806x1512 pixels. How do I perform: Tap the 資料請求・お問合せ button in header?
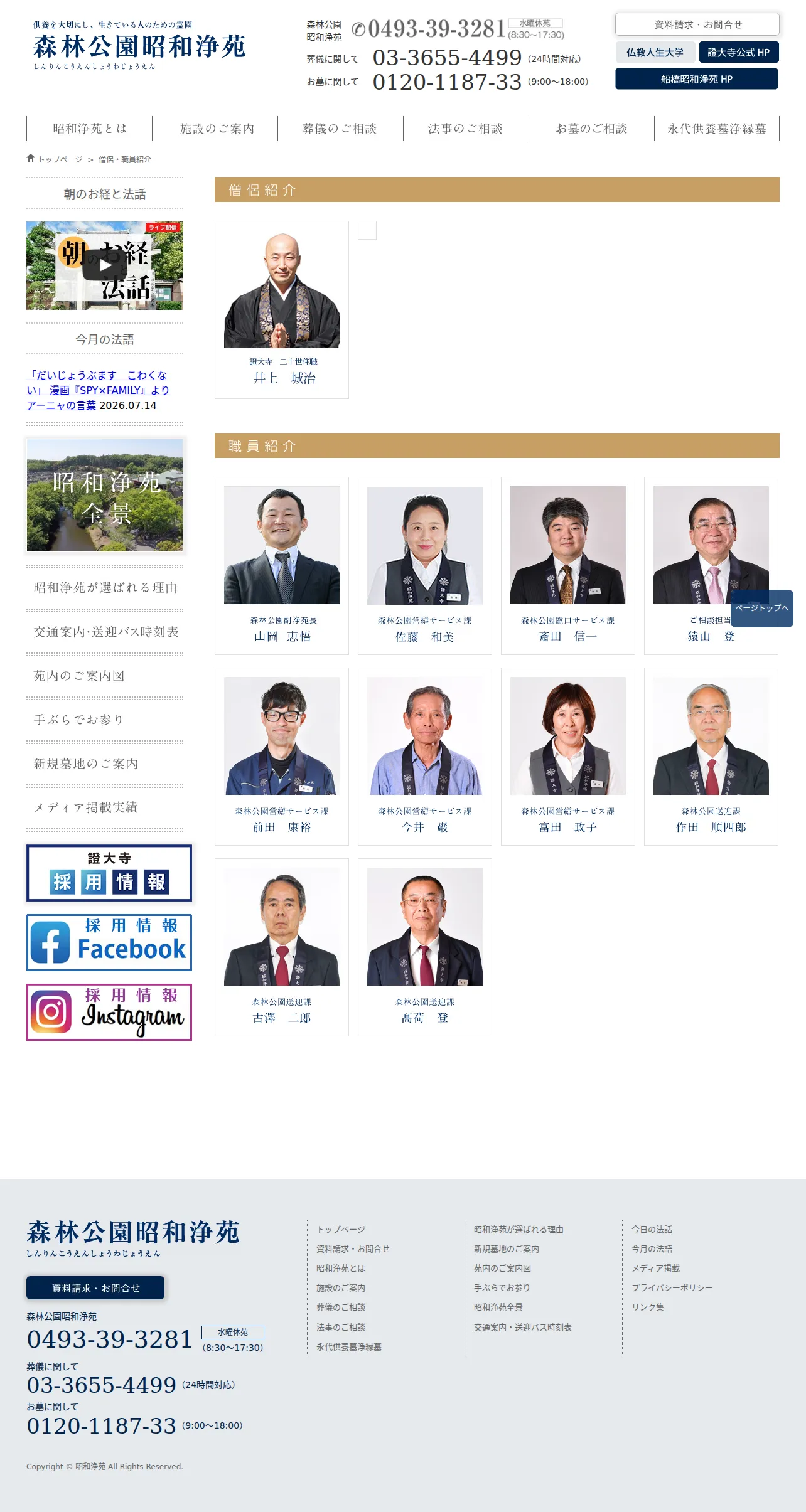point(697,24)
